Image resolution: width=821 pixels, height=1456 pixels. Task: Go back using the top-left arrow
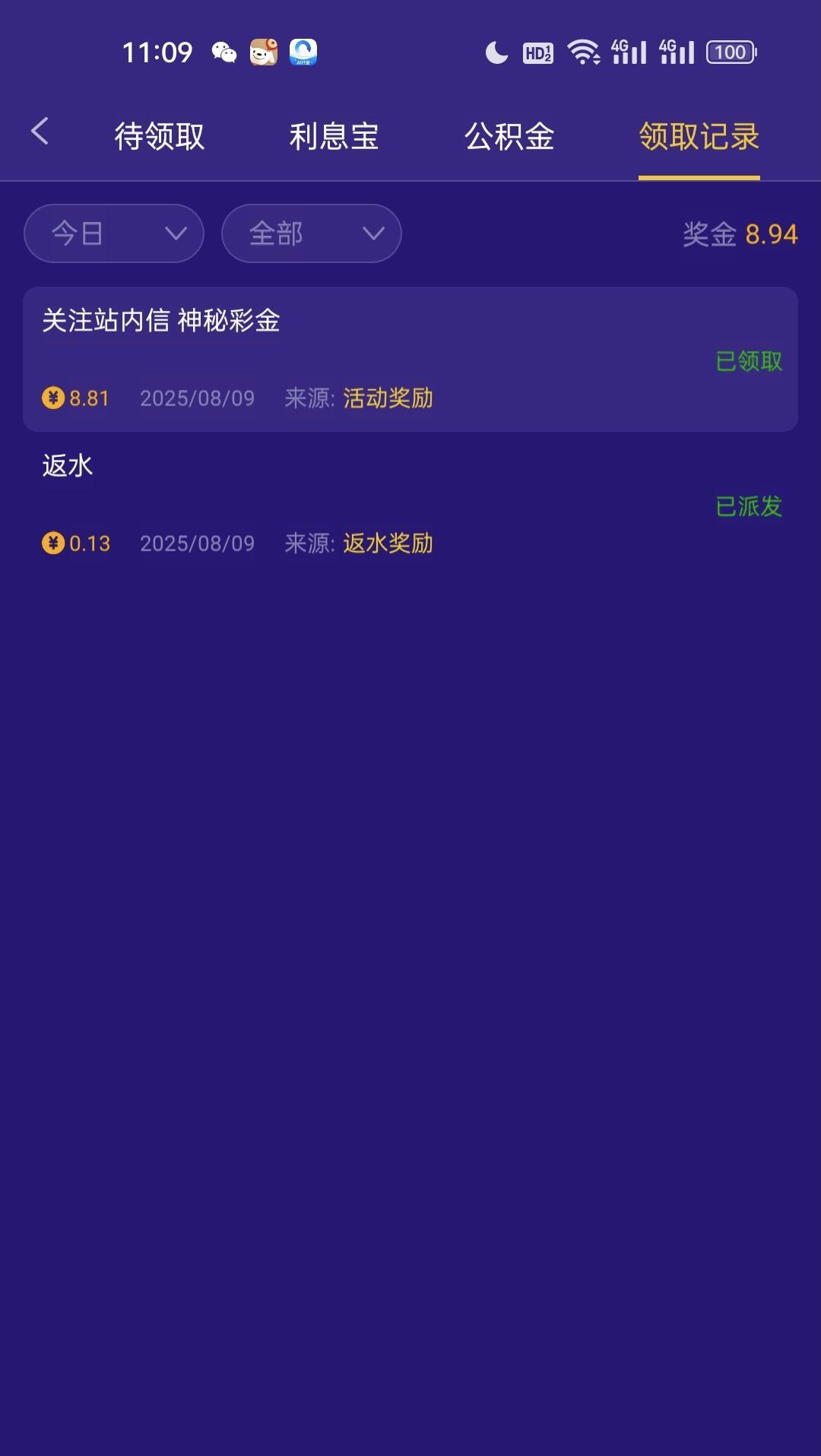click(40, 132)
